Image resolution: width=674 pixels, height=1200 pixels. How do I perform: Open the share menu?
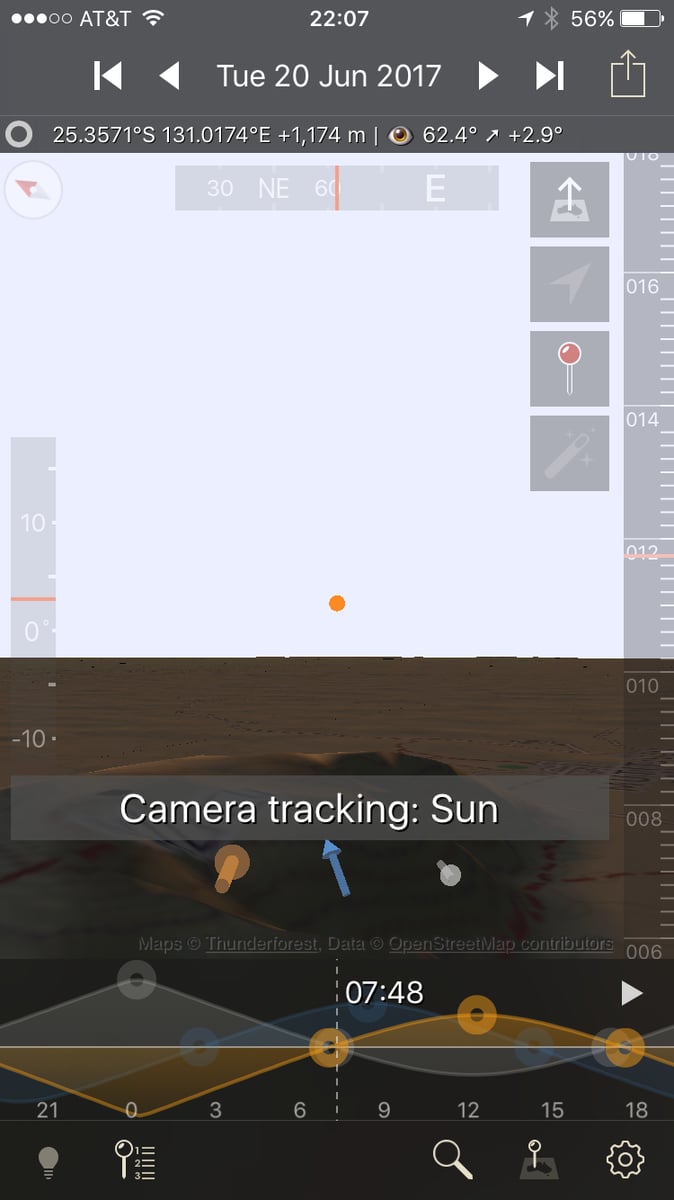(628, 76)
